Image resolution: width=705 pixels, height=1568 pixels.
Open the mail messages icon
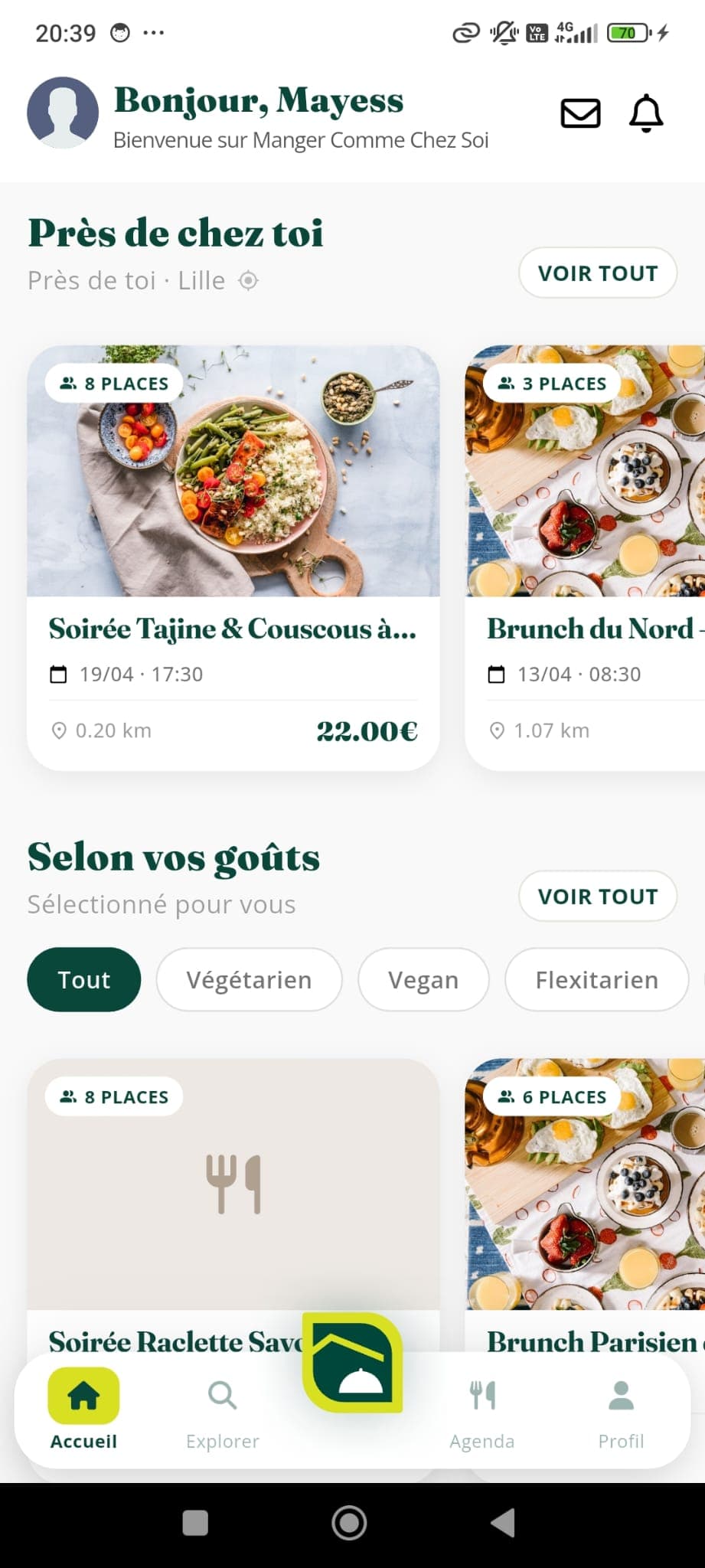click(x=579, y=113)
